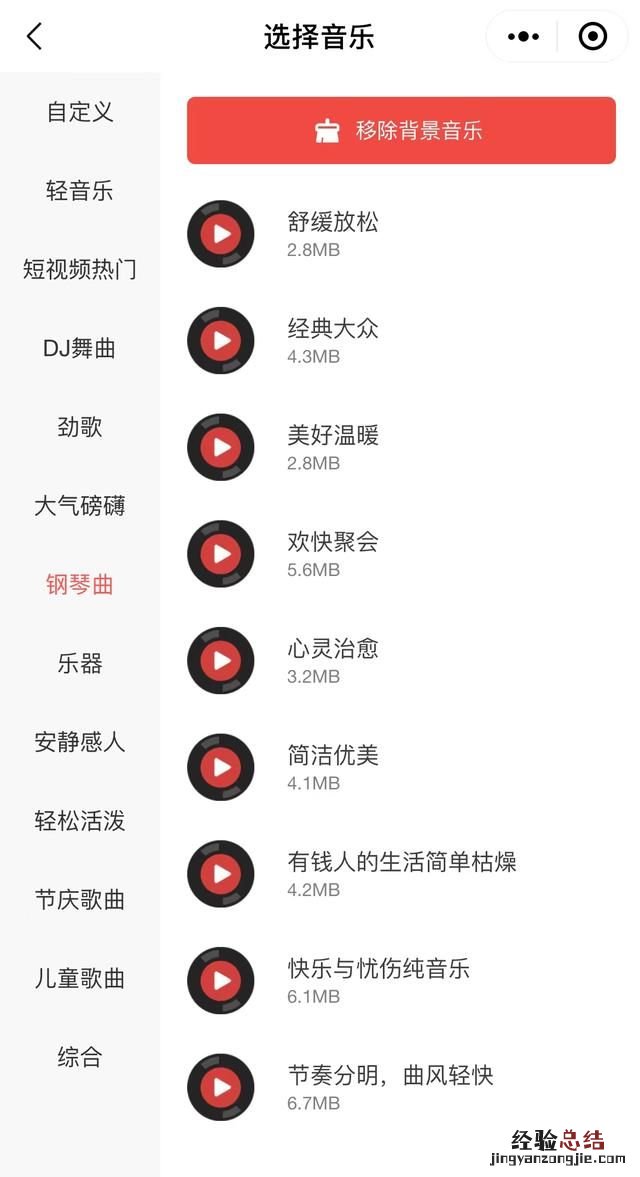Switch to the 节庆歌曲 category

(x=80, y=900)
